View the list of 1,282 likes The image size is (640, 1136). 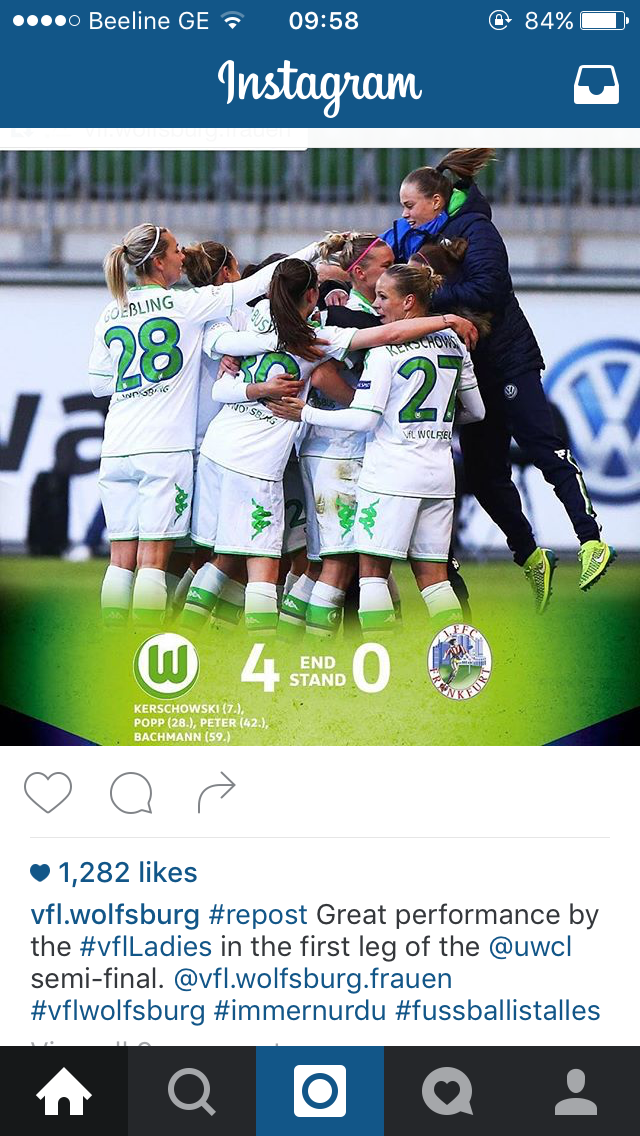click(127, 873)
